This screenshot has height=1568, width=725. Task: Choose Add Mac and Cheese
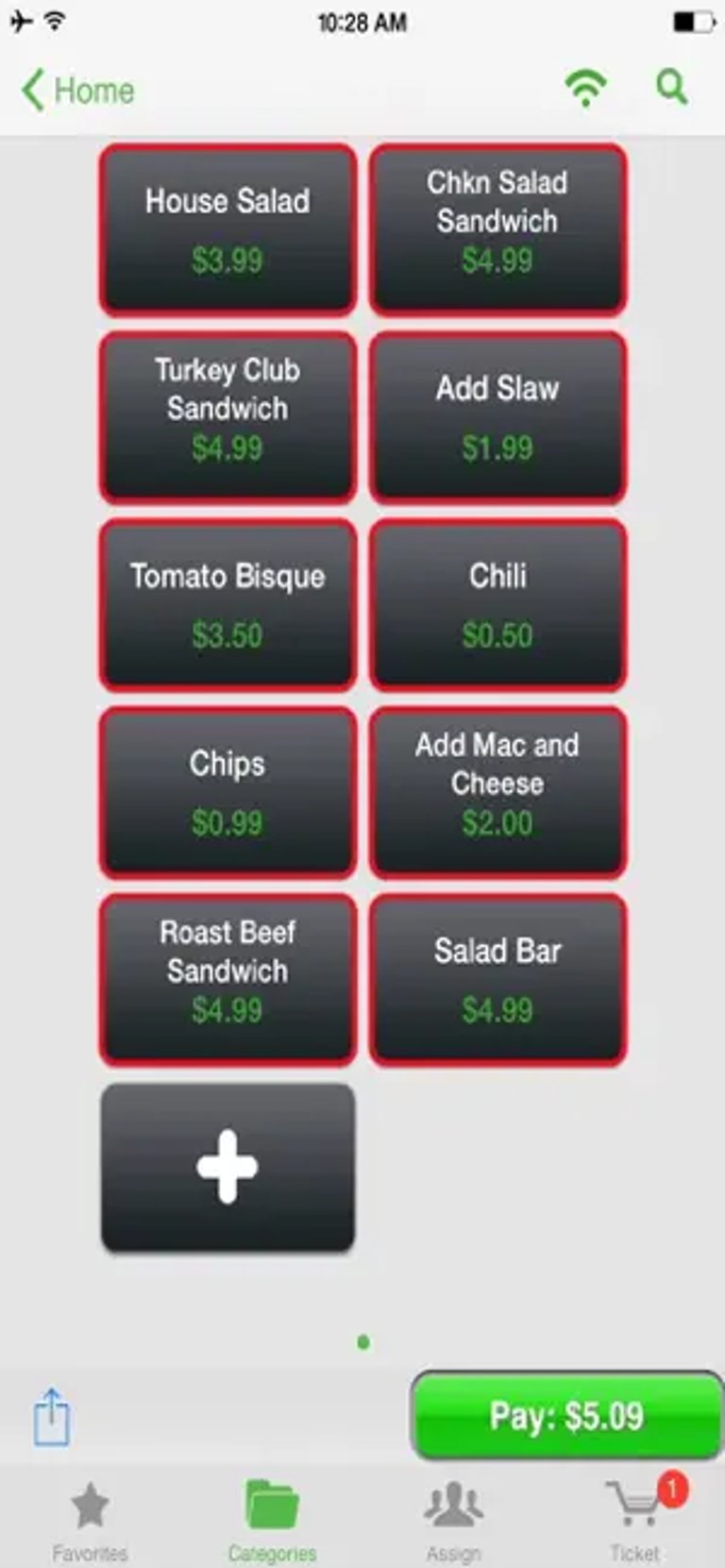[497, 791]
